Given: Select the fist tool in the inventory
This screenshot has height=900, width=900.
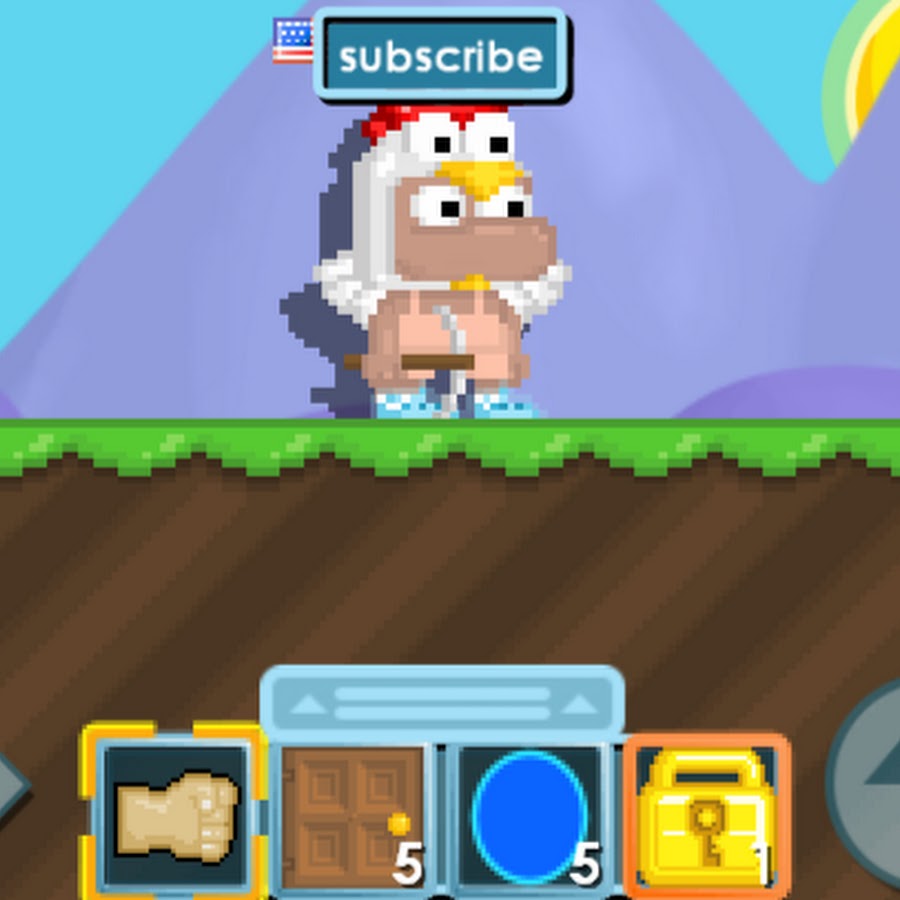Looking at the screenshot, I should point(176,810).
